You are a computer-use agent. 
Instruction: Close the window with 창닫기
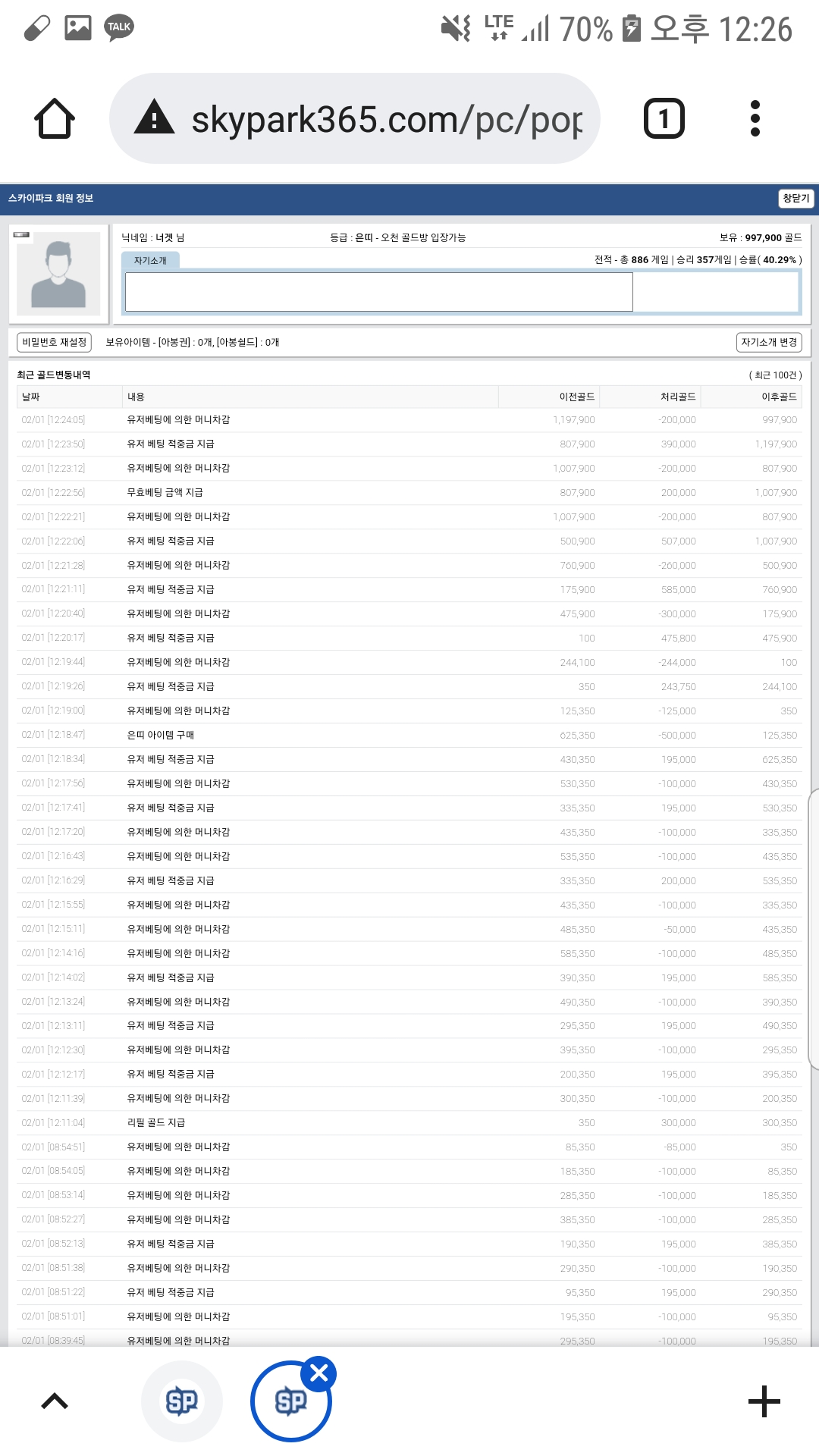click(x=796, y=198)
